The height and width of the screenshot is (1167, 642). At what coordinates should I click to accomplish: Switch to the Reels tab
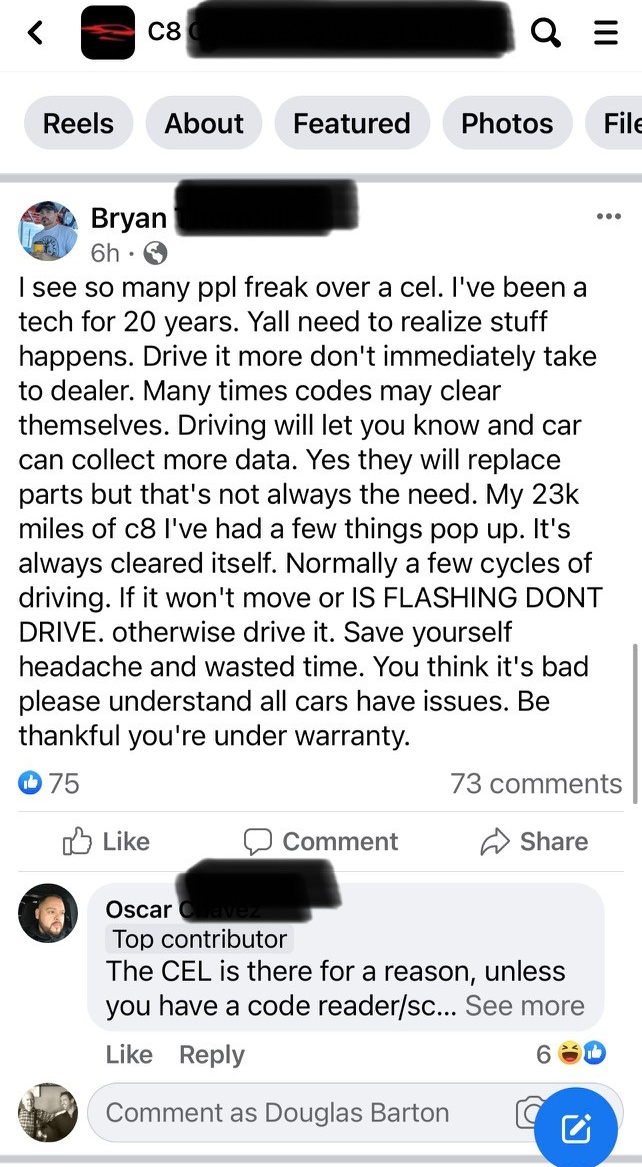tap(78, 123)
